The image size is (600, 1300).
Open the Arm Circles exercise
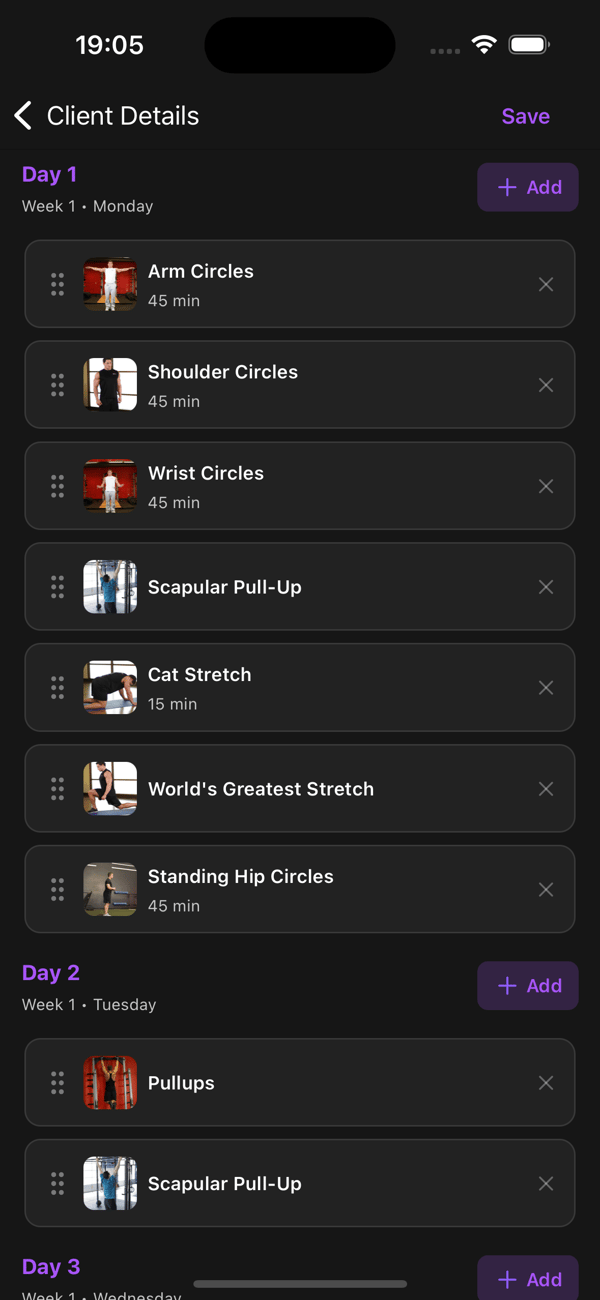point(300,284)
